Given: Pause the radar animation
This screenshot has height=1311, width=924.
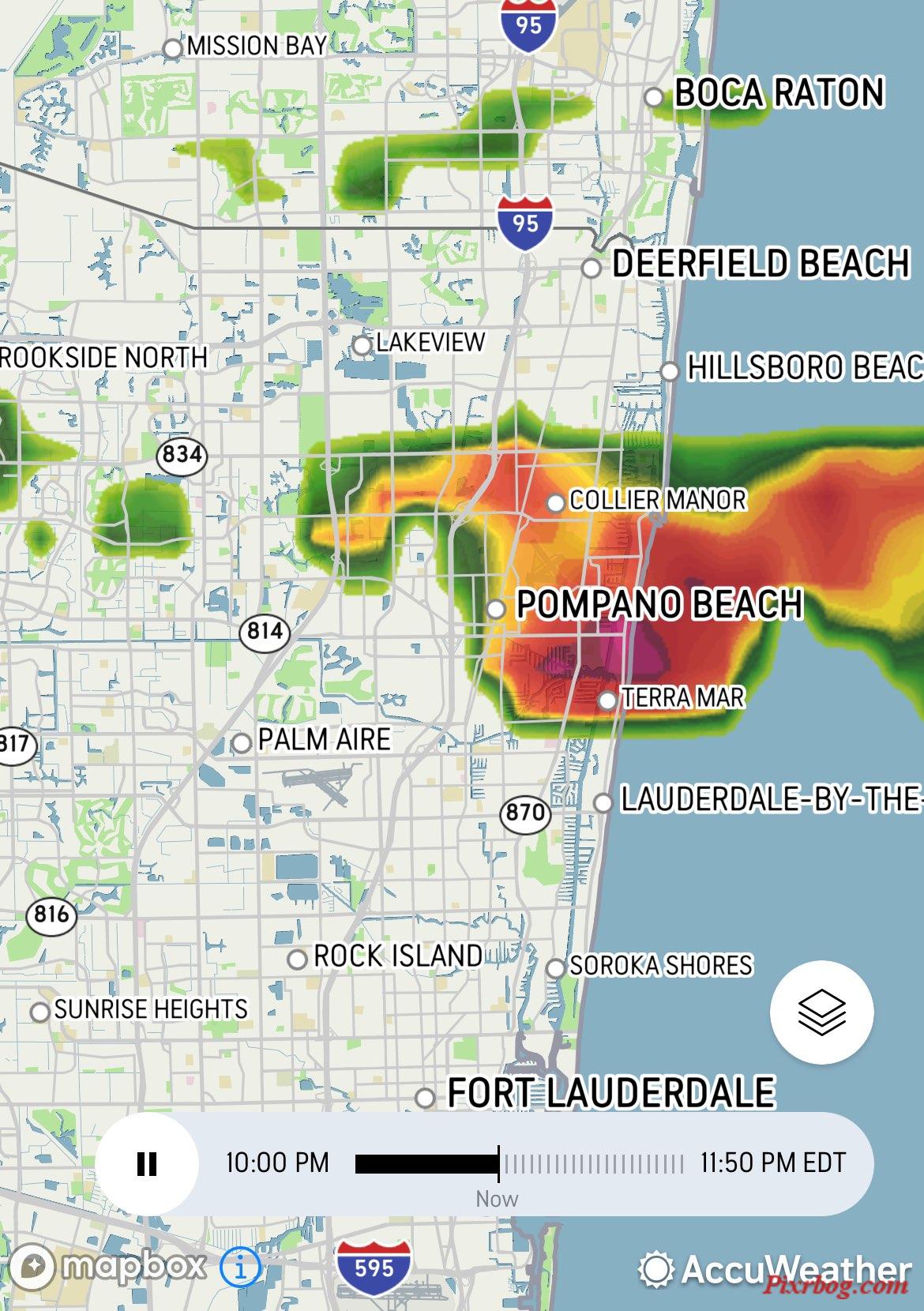Looking at the screenshot, I should pyautogui.click(x=147, y=1163).
